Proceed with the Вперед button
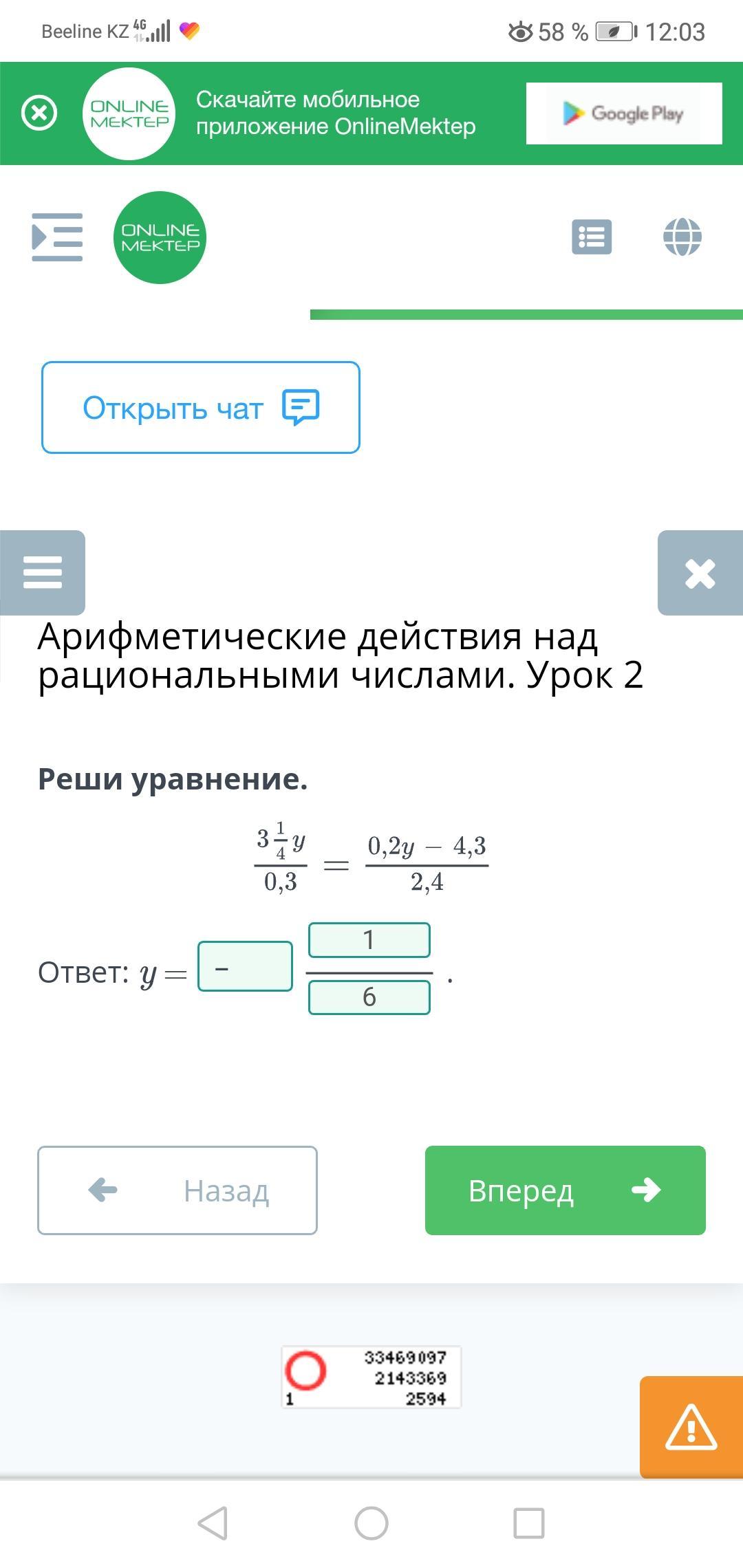 (x=566, y=1190)
